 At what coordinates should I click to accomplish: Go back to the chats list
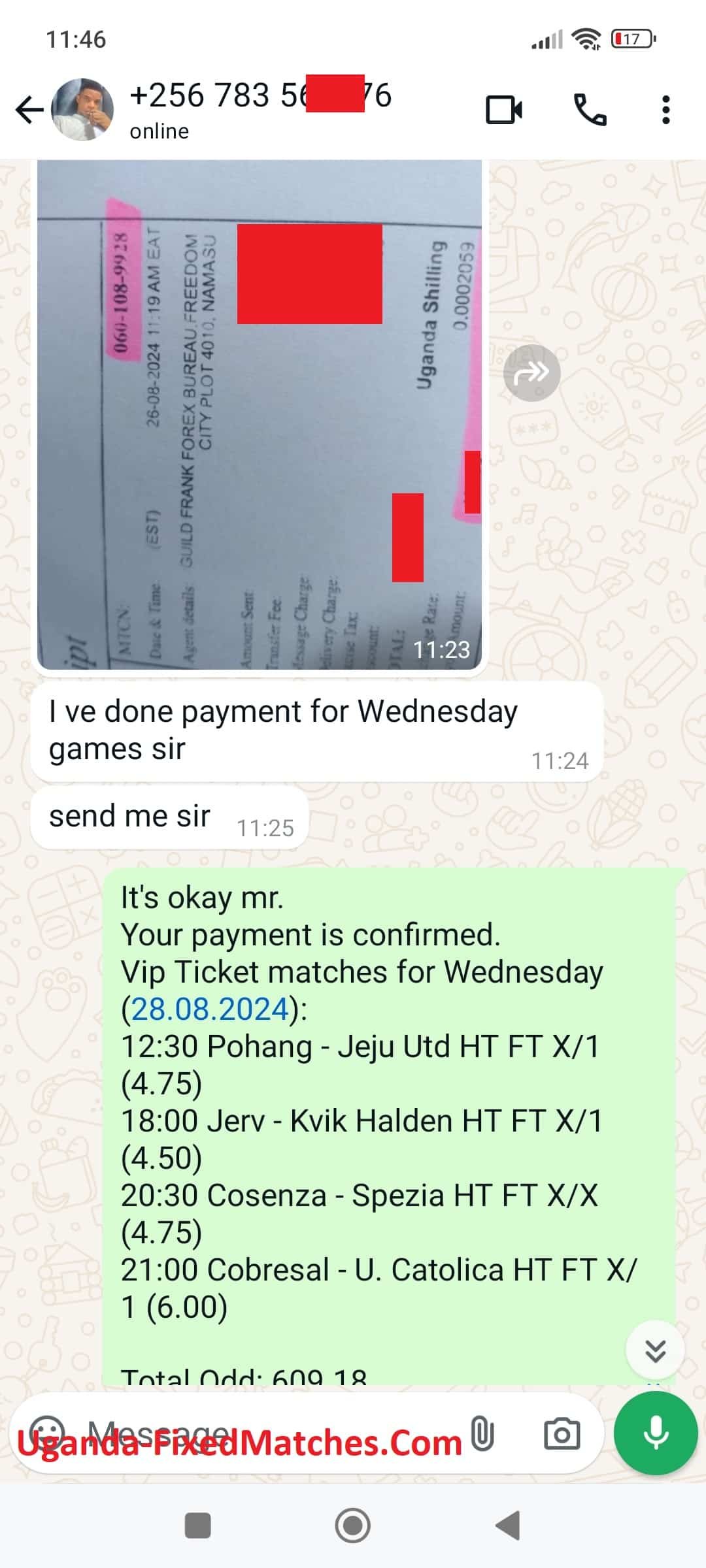click(29, 110)
